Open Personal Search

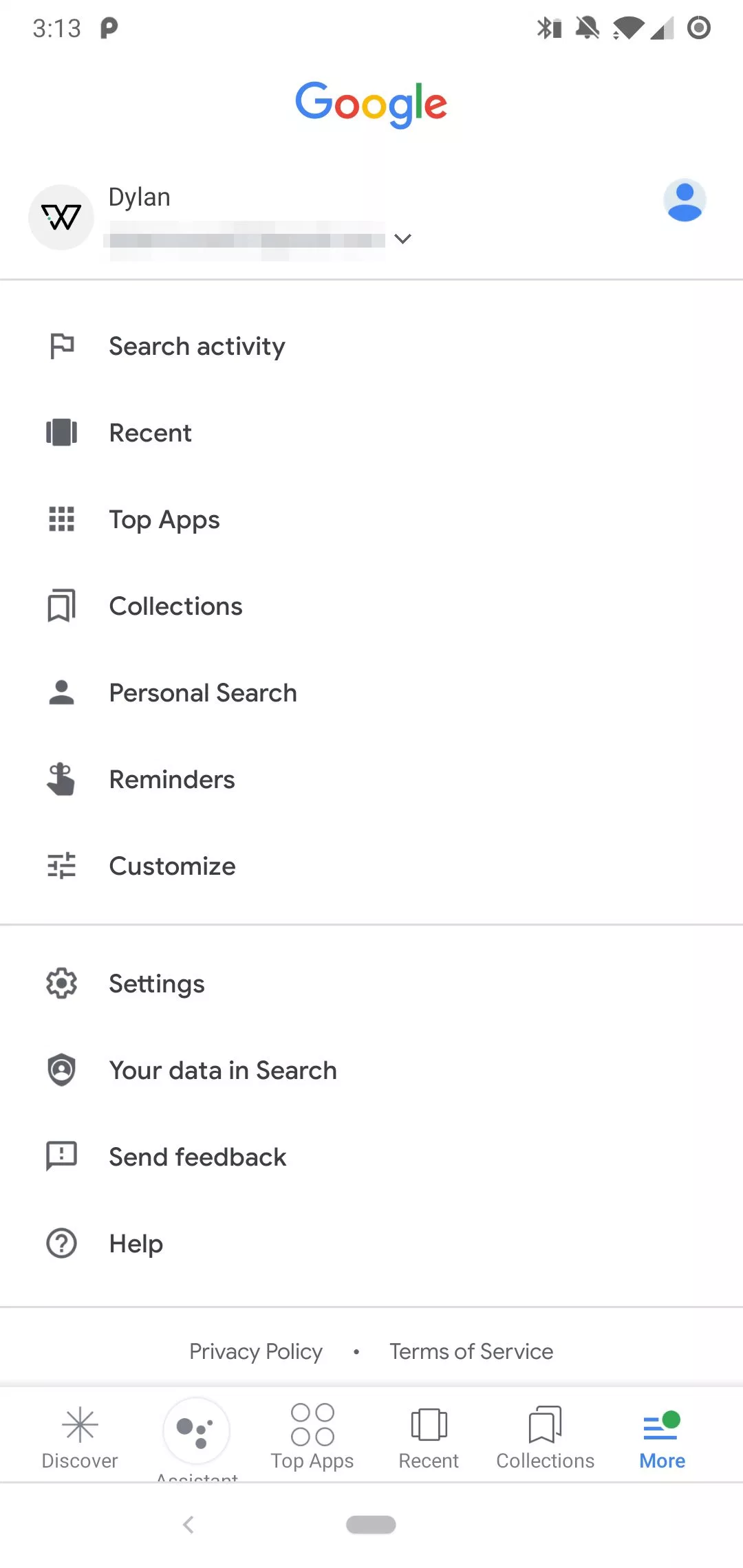click(x=371, y=693)
